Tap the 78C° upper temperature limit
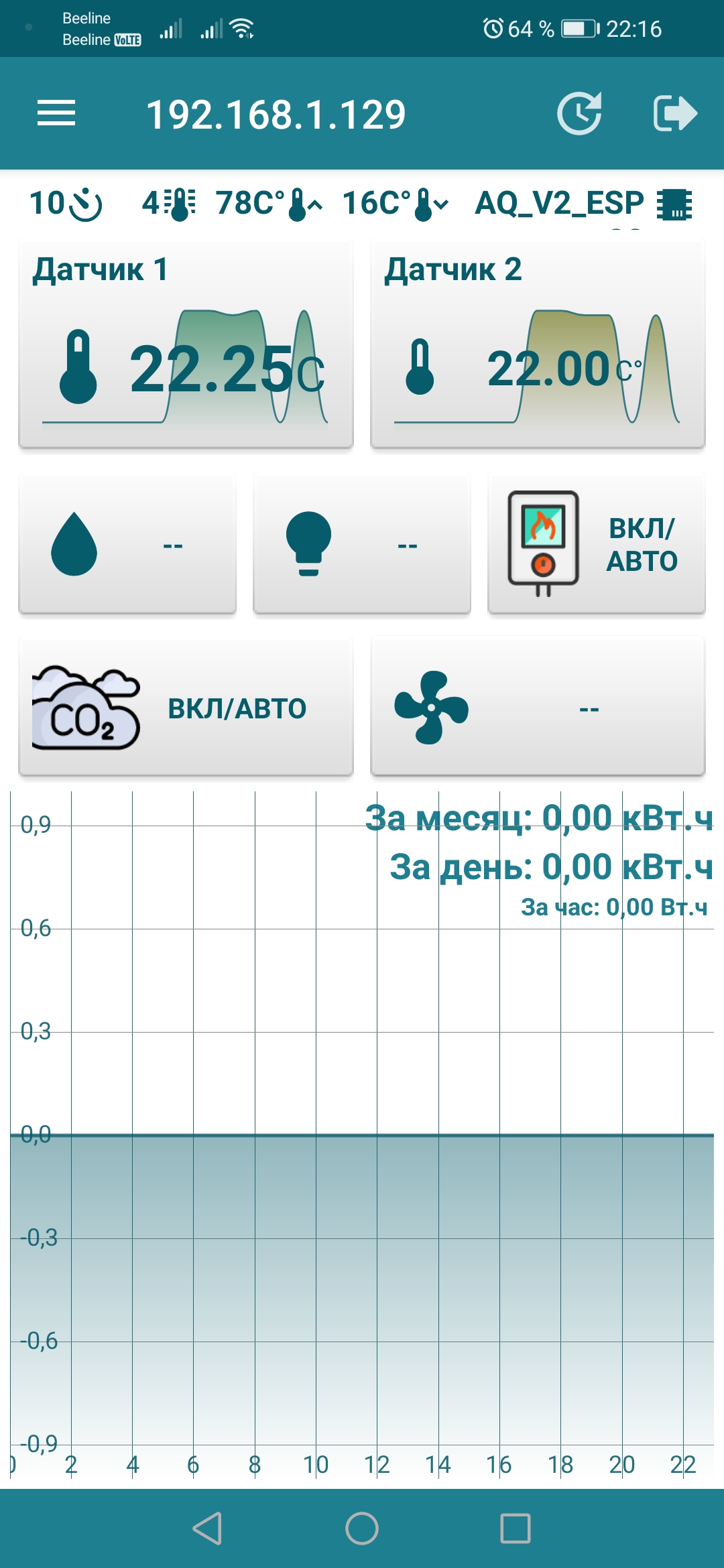The image size is (724, 1568). point(268,204)
